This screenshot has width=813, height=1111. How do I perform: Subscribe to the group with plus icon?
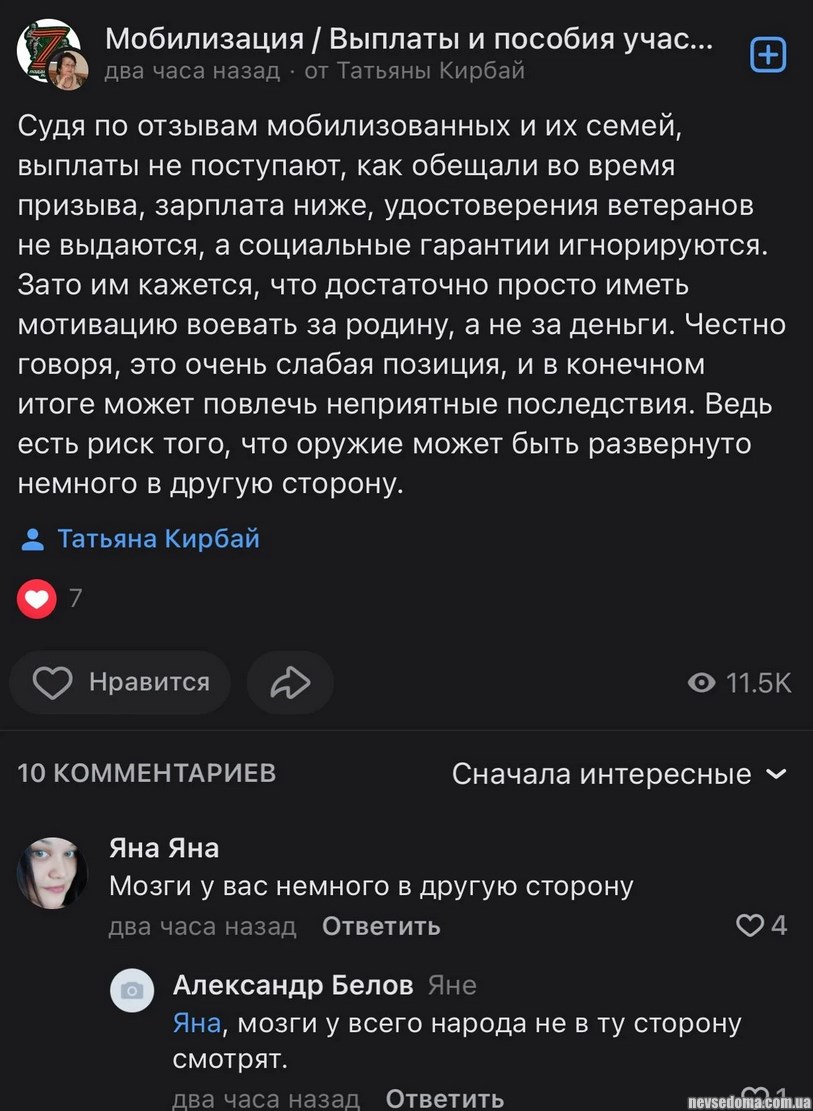point(768,56)
